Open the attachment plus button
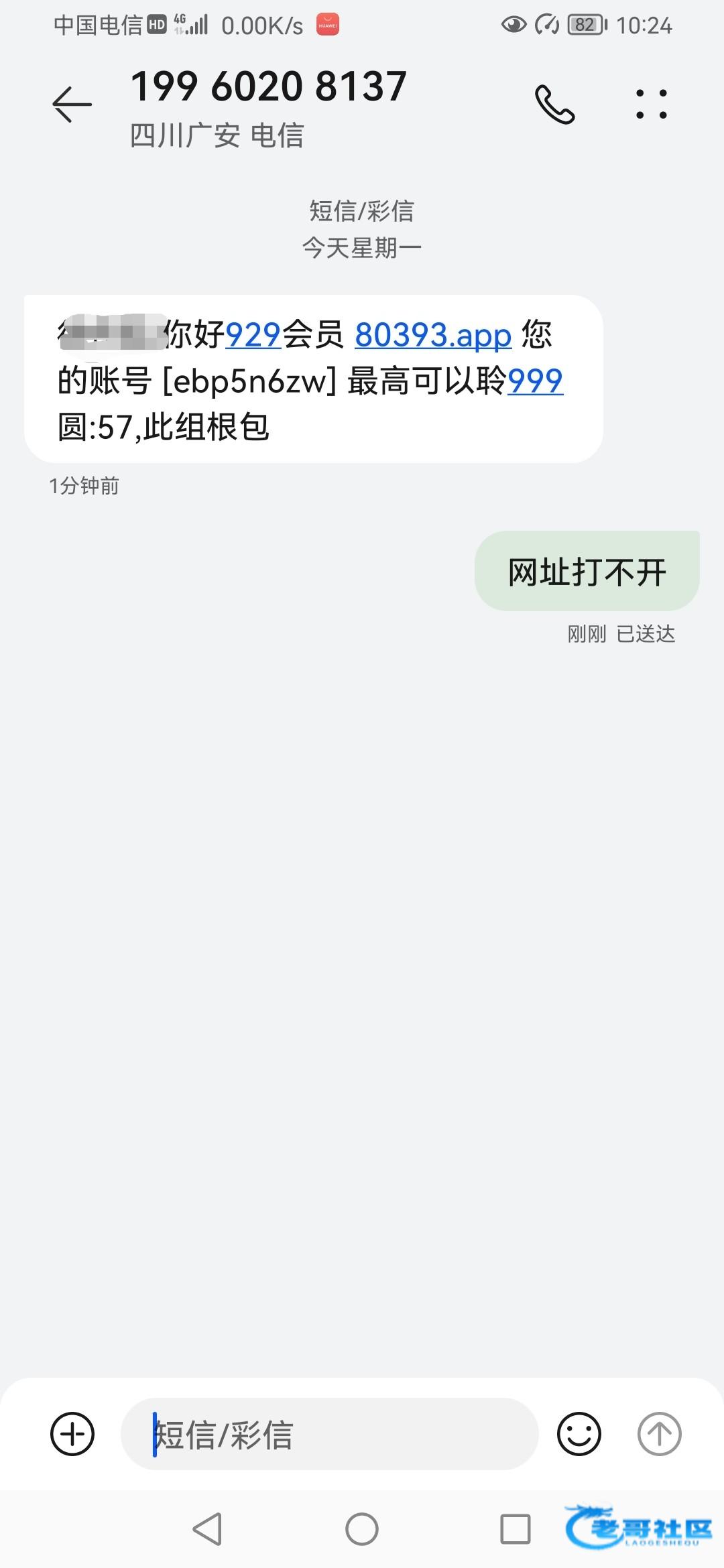Screen dimensions: 724x1568 coord(72,1434)
